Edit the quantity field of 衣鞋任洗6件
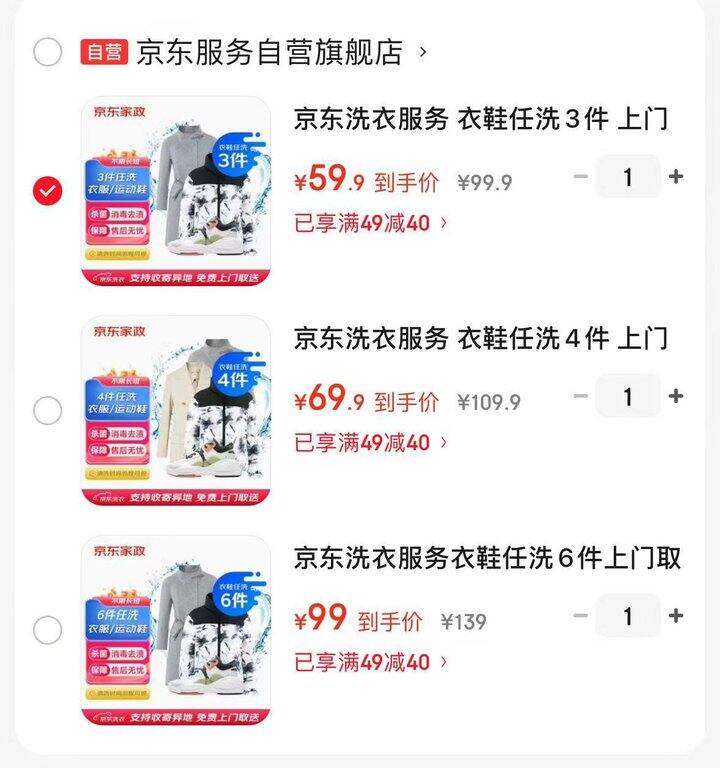Screen dimensions: 720x768 [628, 616]
